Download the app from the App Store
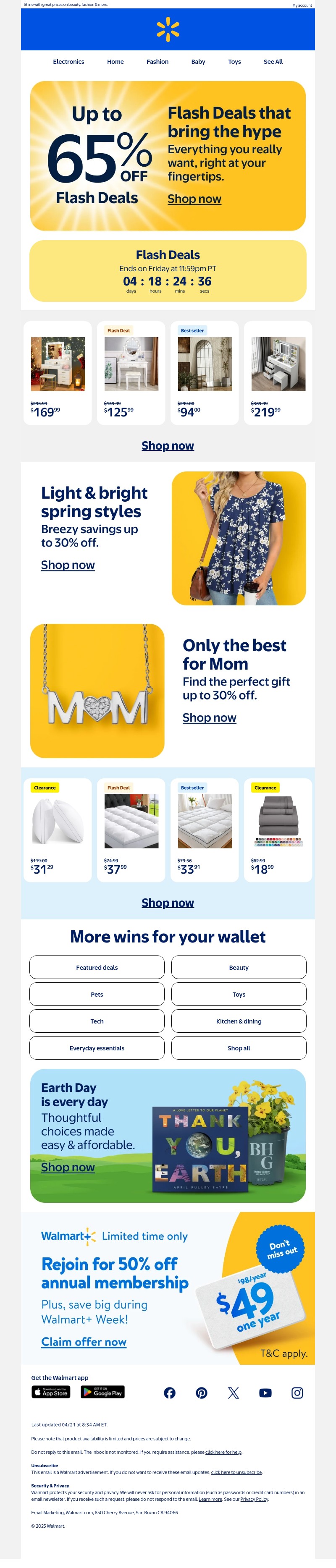This screenshot has width=336, height=1568. point(51,1392)
